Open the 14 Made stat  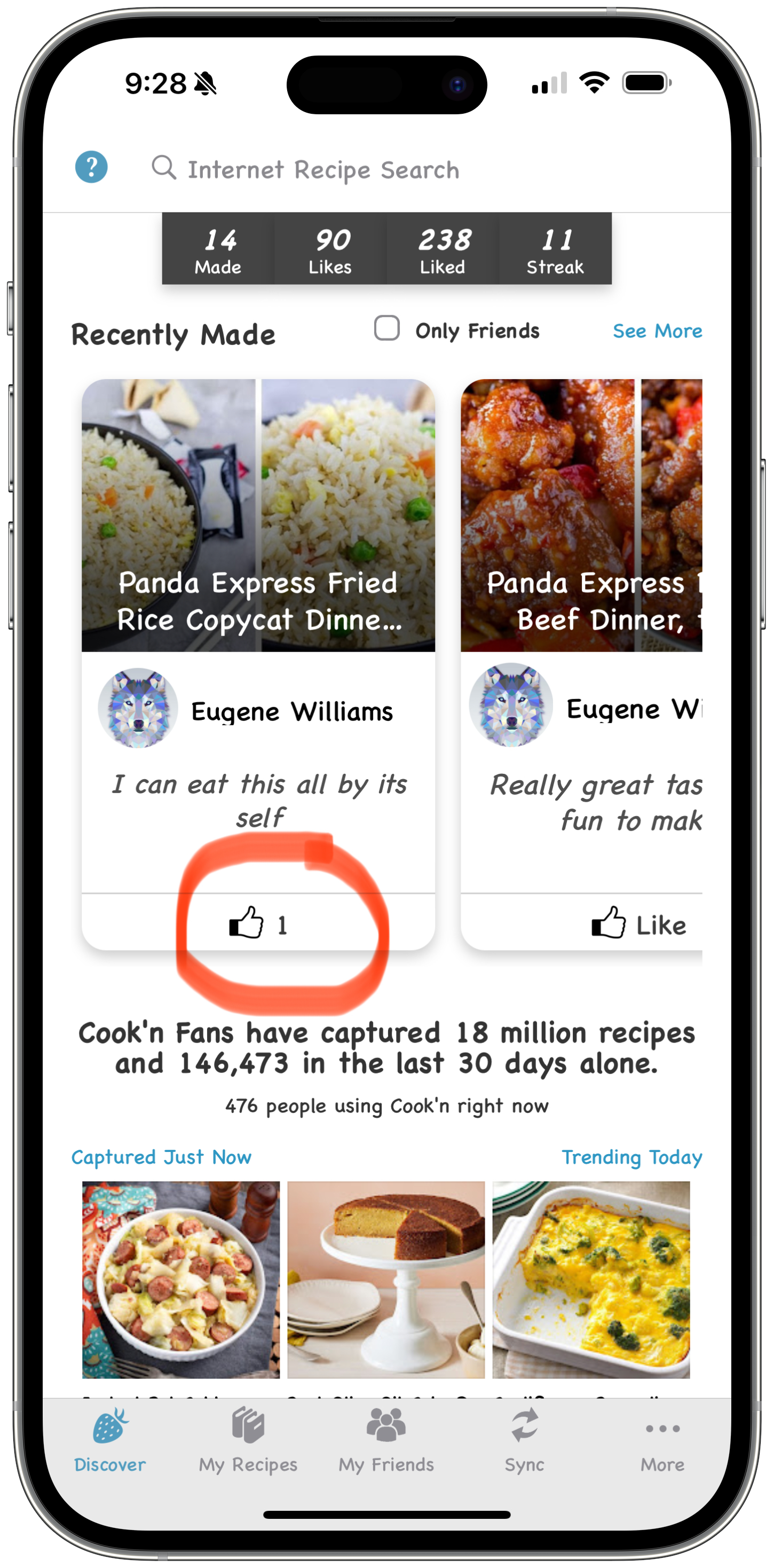[x=218, y=249]
